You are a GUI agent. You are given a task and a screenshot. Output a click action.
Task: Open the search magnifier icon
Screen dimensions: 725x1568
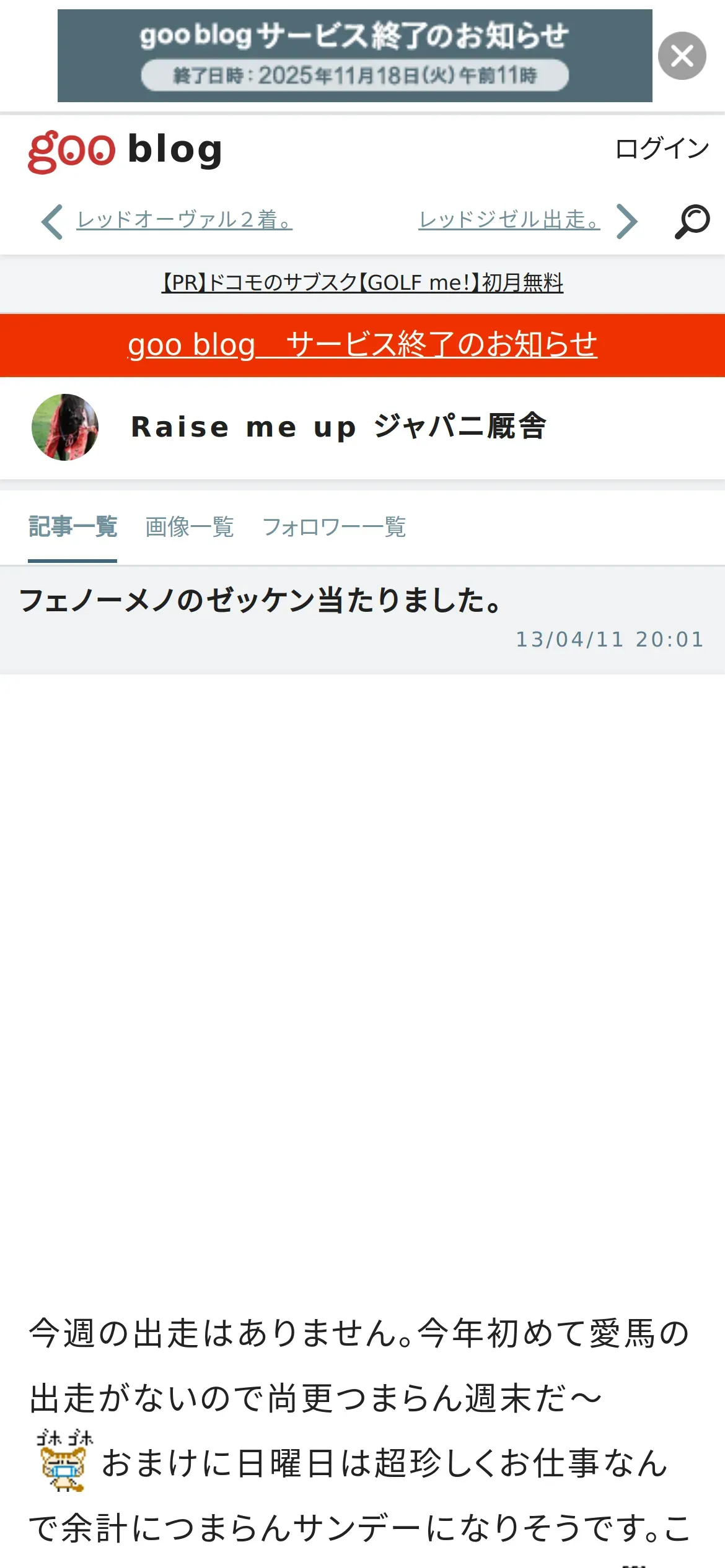(692, 221)
